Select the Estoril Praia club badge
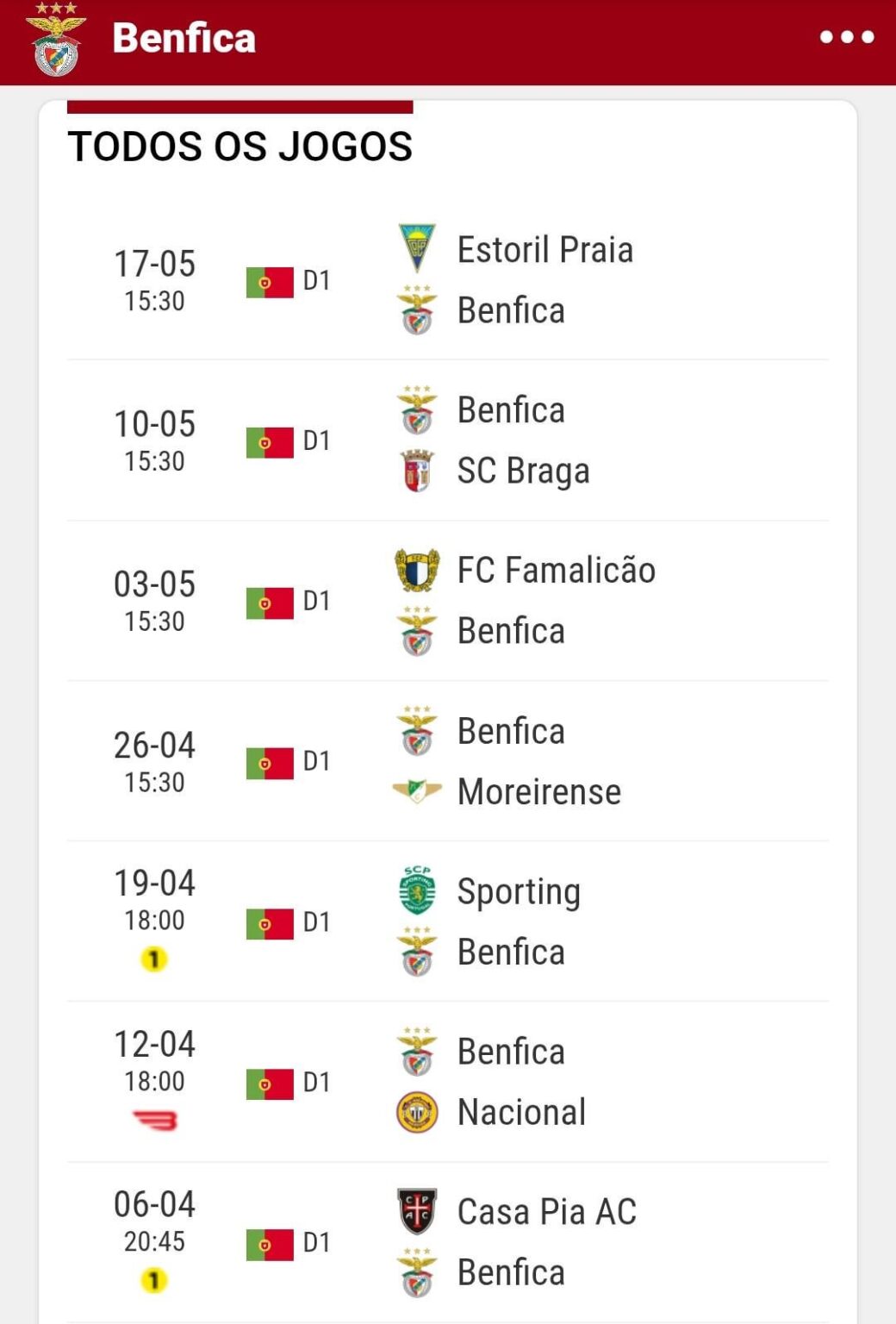Viewport: 896px width, 1324px height. coord(416,246)
